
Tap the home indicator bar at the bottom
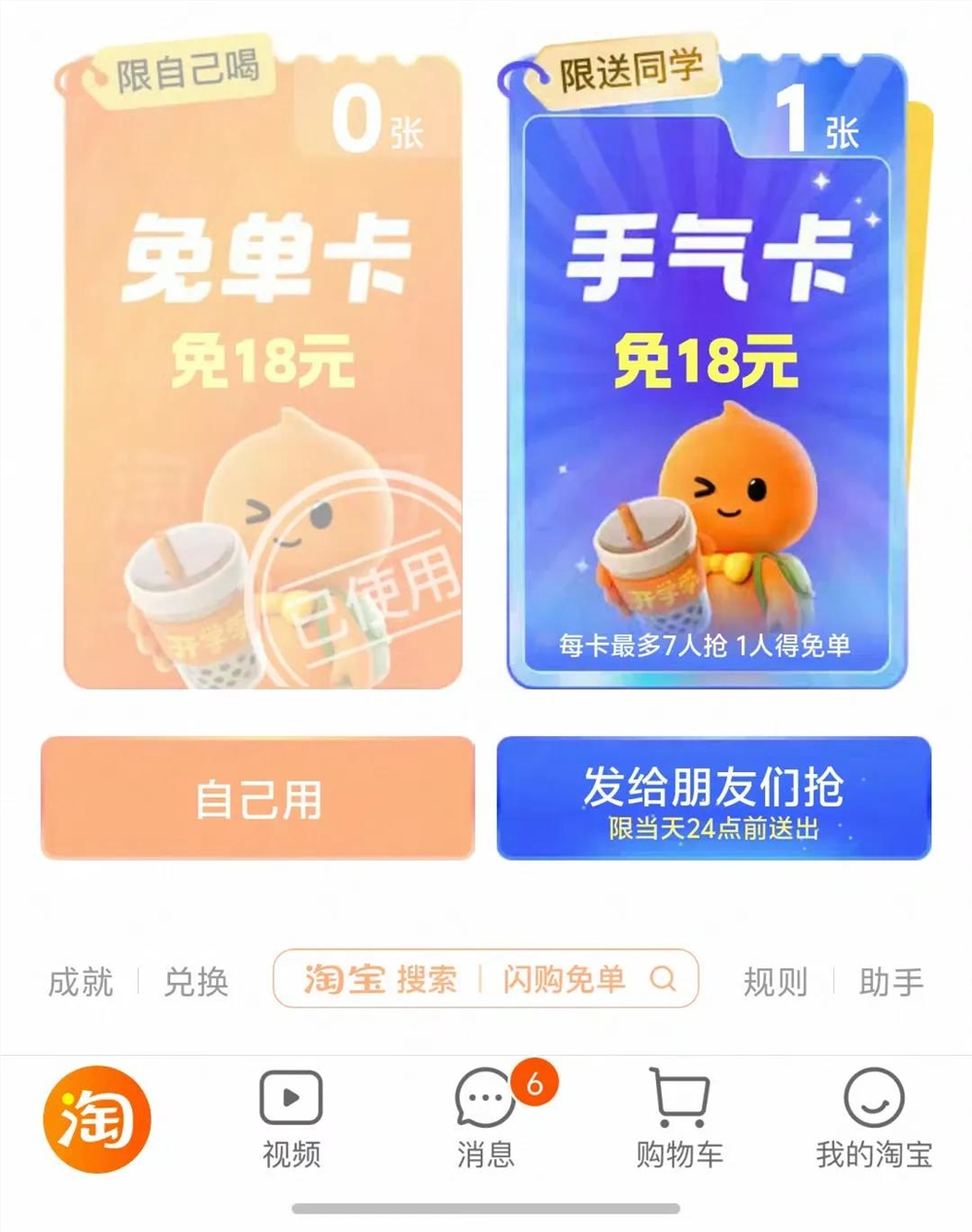point(486,1209)
